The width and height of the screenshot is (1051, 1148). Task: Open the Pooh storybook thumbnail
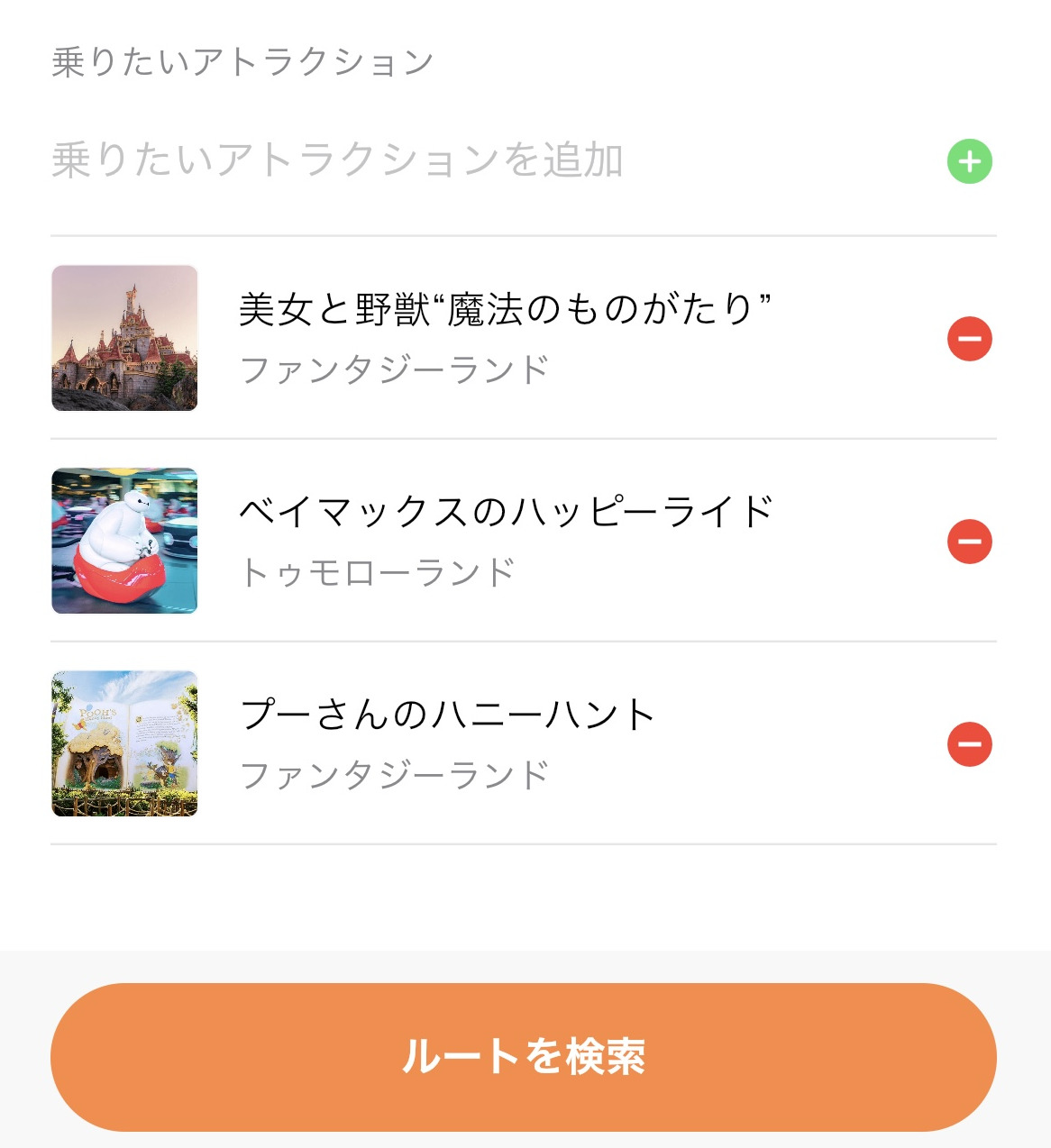tap(123, 744)
